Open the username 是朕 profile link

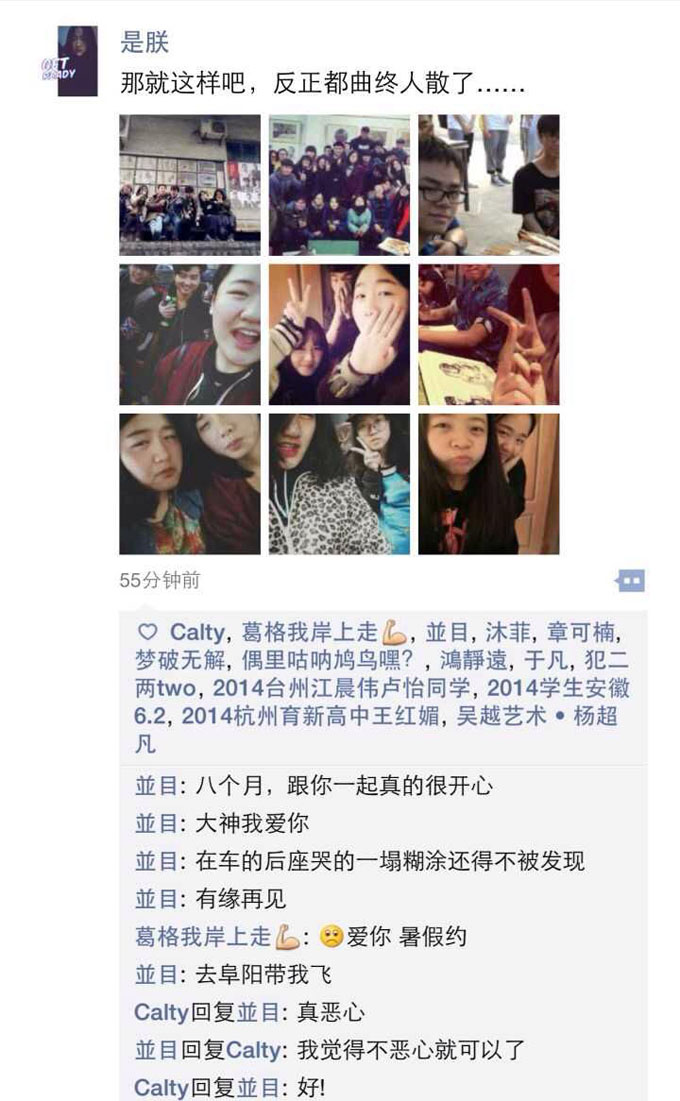(145, 42)
